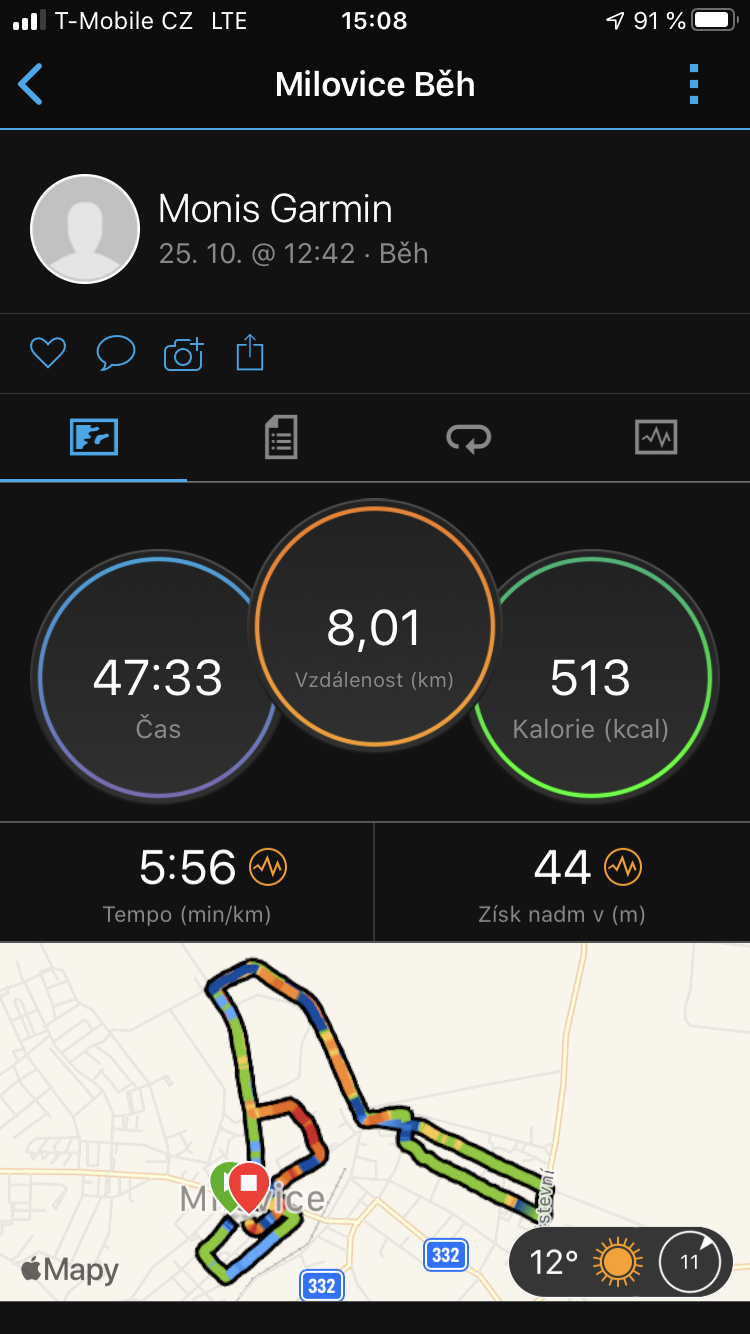Open the elevation gain 44 m details
Viewport: 750px width, 1334px height.
(x=562, y=882)
